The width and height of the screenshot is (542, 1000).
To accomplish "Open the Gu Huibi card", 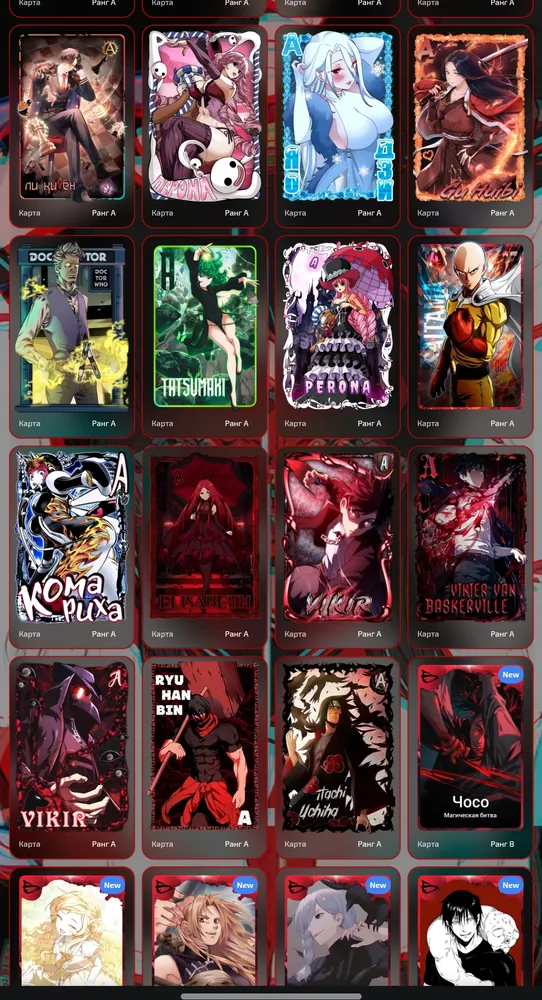I will tap(470, 126).
